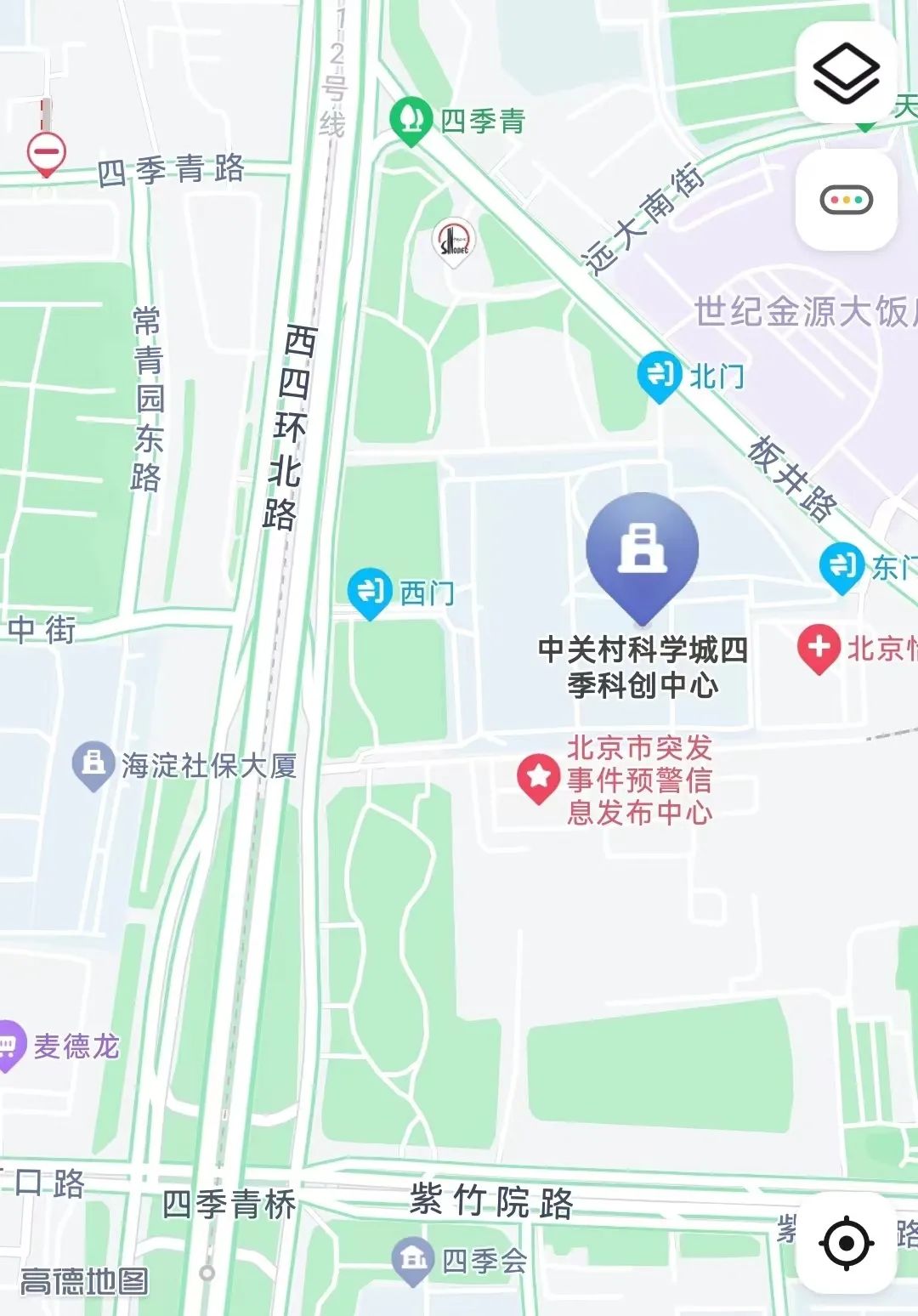Open the 四季会 marker
This screenshot has height=1316, width=918.
tap(413, 1259)
